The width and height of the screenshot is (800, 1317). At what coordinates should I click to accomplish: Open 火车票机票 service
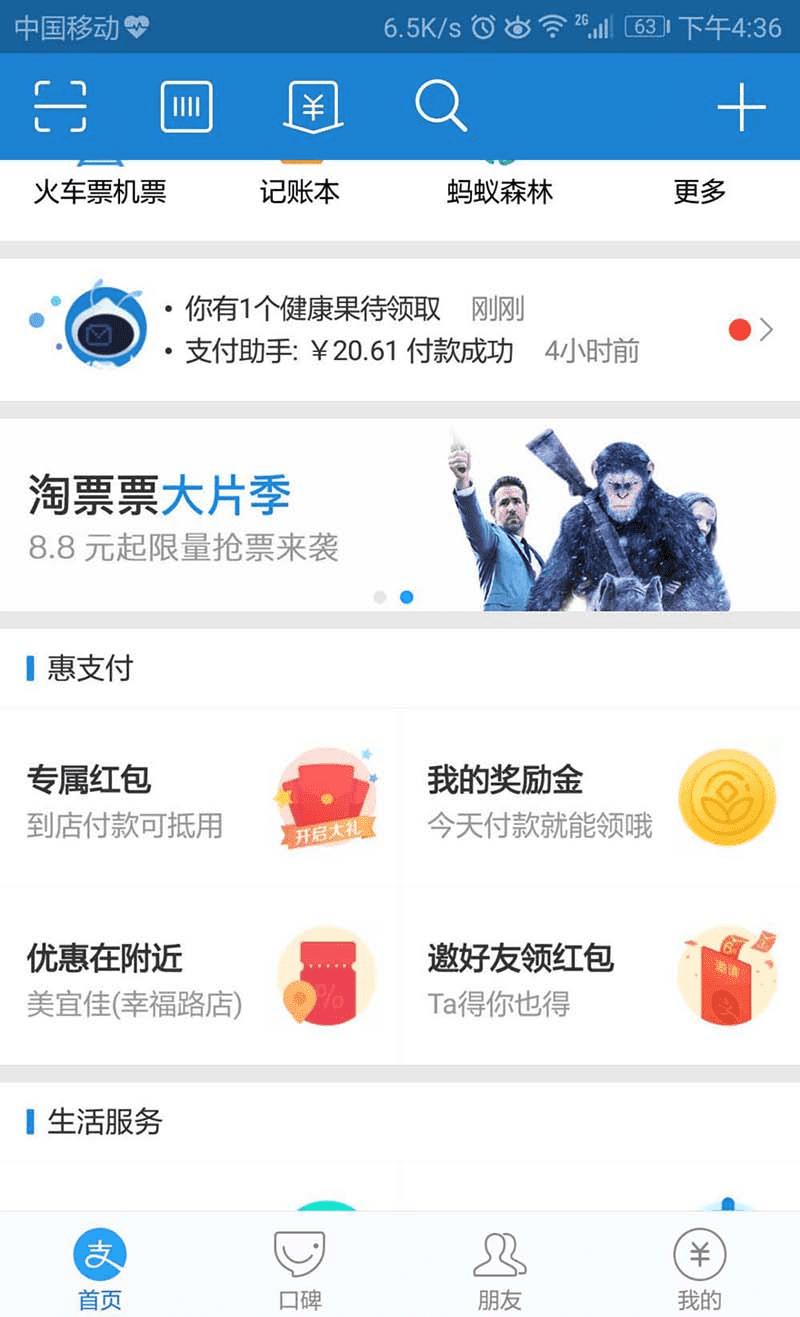point(100,190)
